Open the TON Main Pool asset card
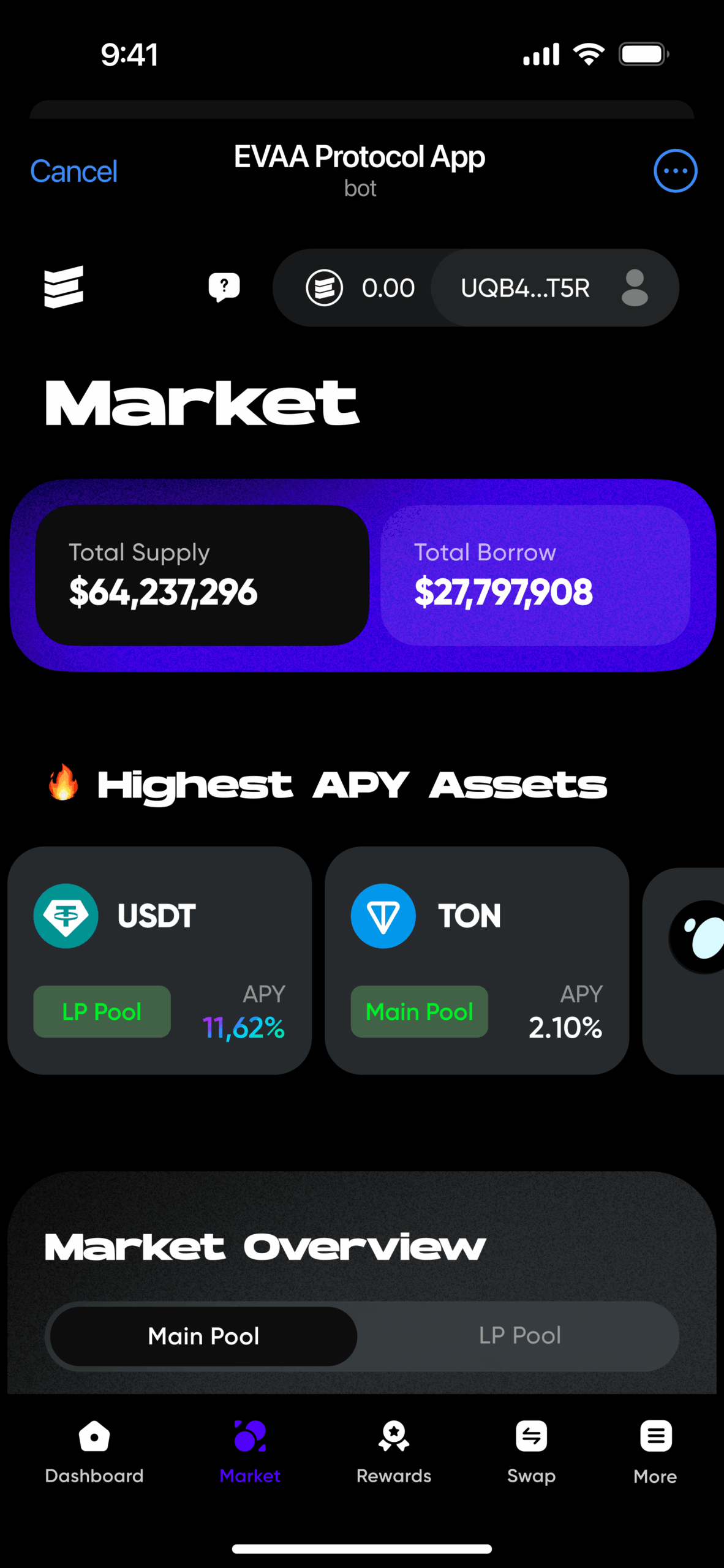 click(477, 960)
